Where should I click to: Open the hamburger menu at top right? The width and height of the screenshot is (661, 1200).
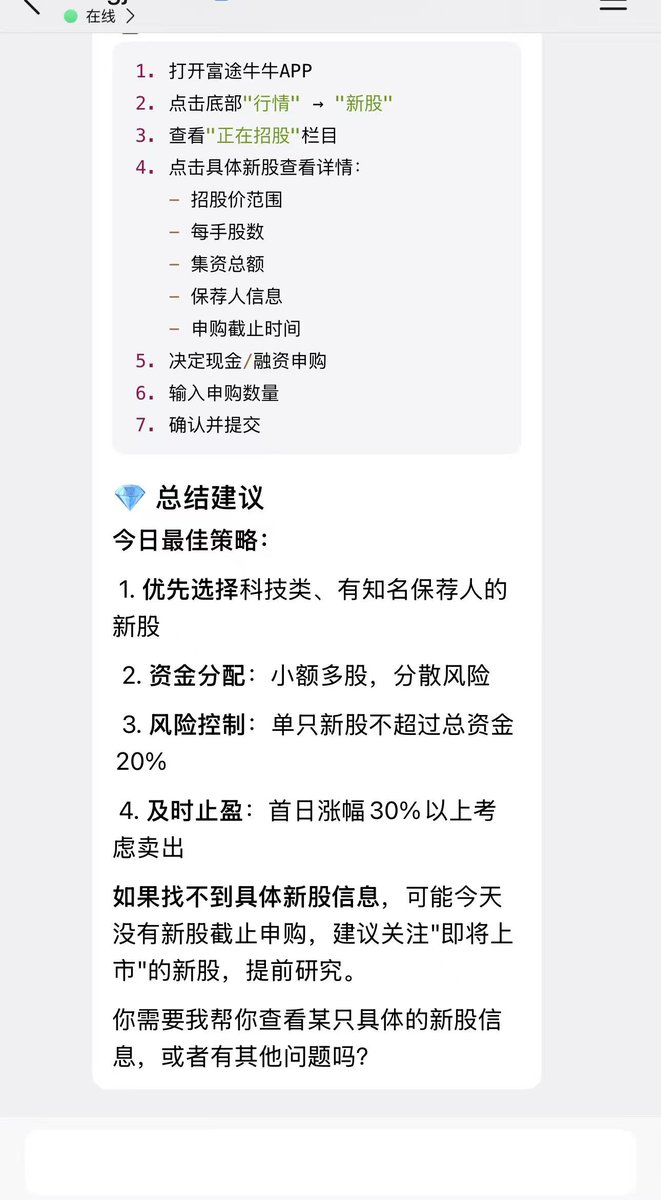click(612, 5)
